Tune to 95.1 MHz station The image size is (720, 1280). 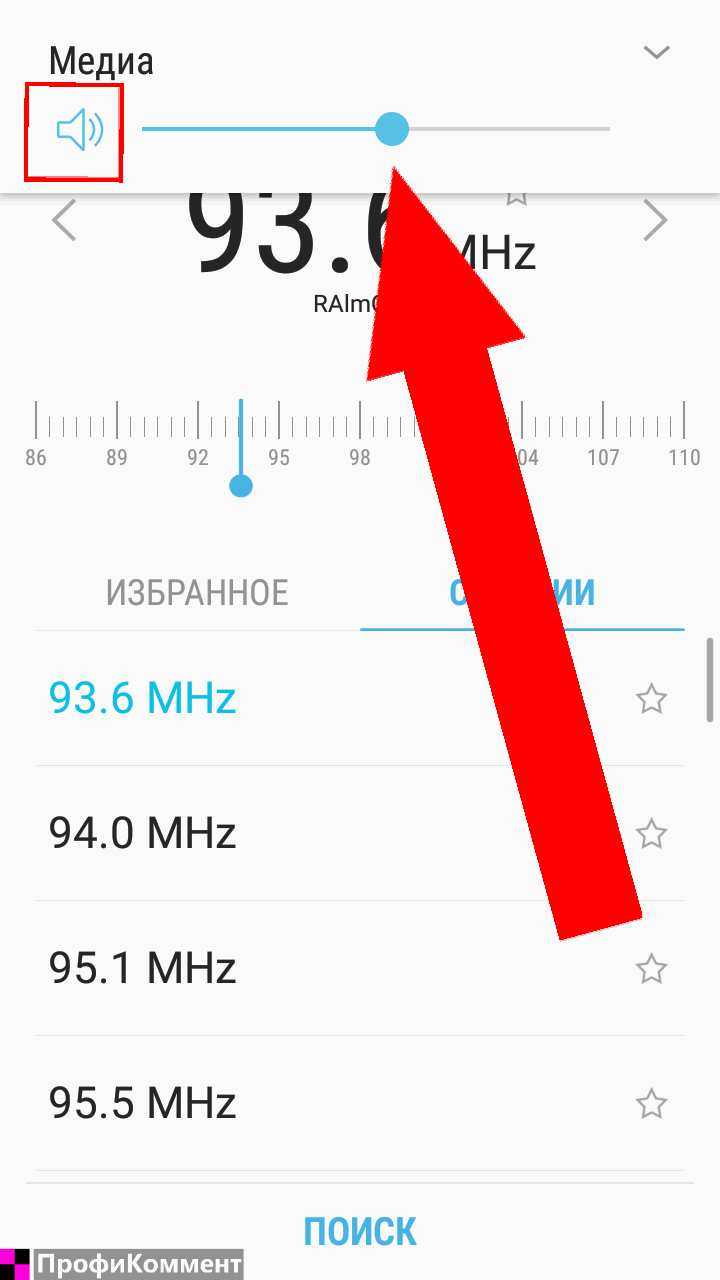point(142,968)
